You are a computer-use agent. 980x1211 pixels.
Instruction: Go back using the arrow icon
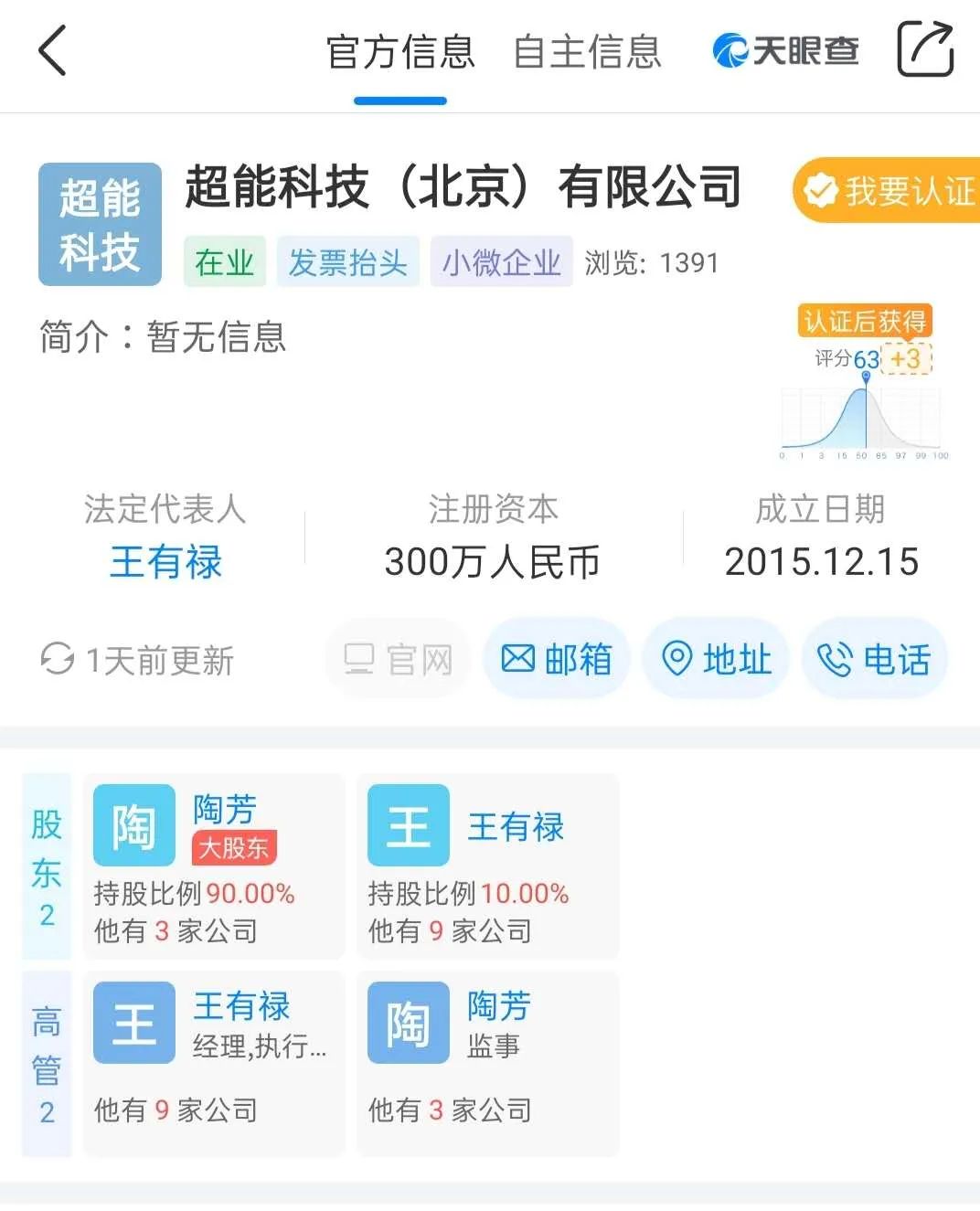coord(53,50)
